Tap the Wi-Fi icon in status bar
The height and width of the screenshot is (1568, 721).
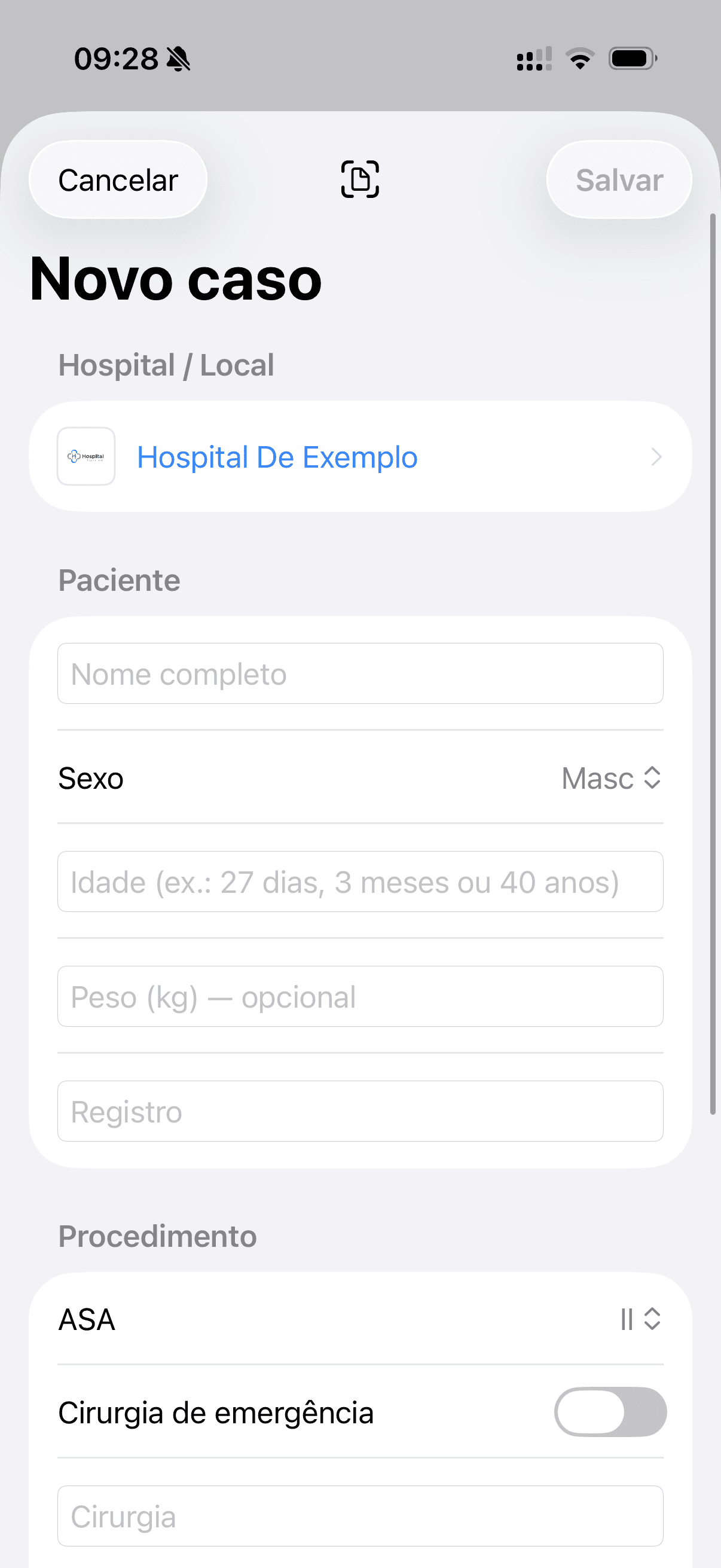(x=578, y=58)
